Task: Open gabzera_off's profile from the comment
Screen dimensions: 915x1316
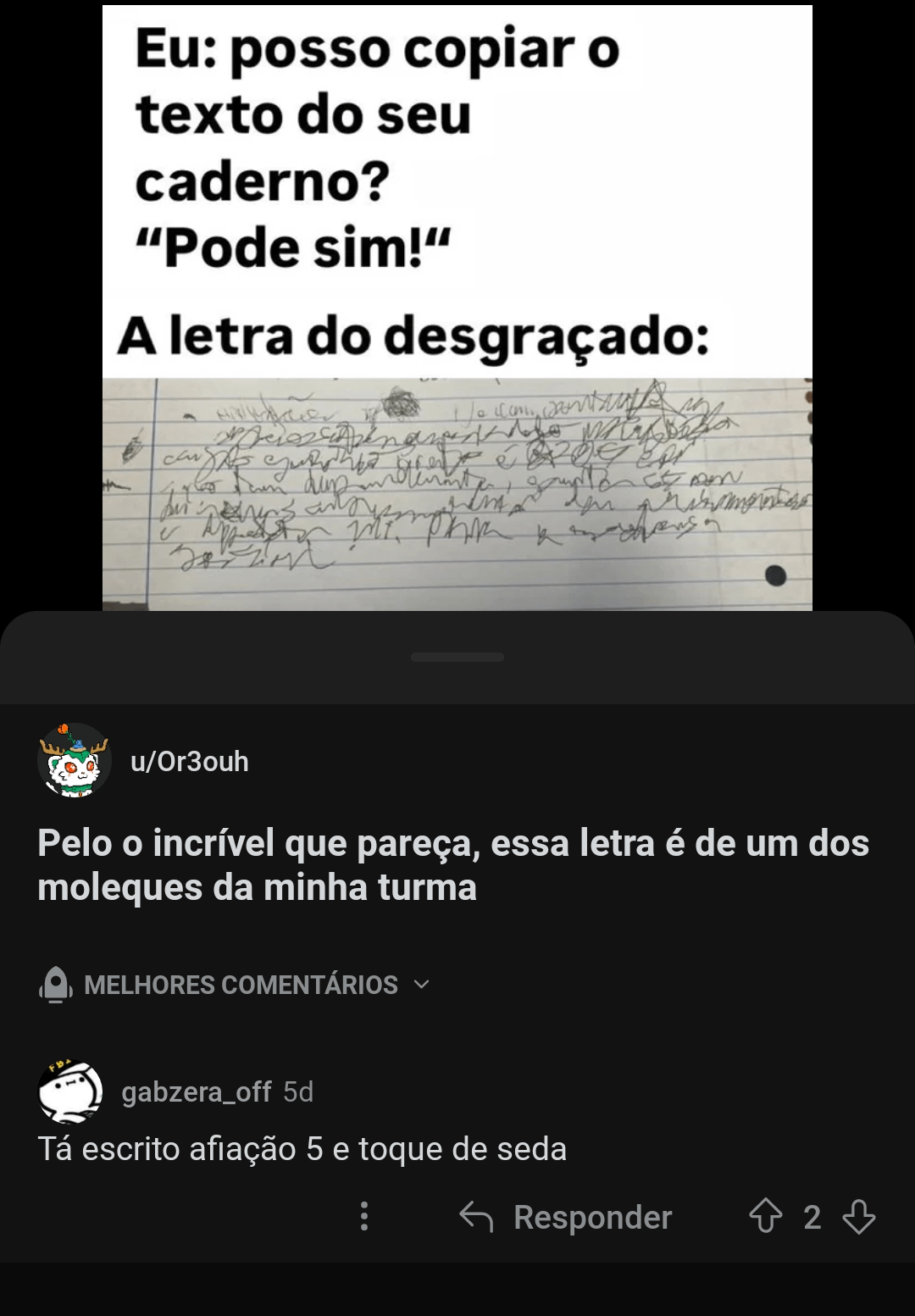Action: tap(196, 1091)
